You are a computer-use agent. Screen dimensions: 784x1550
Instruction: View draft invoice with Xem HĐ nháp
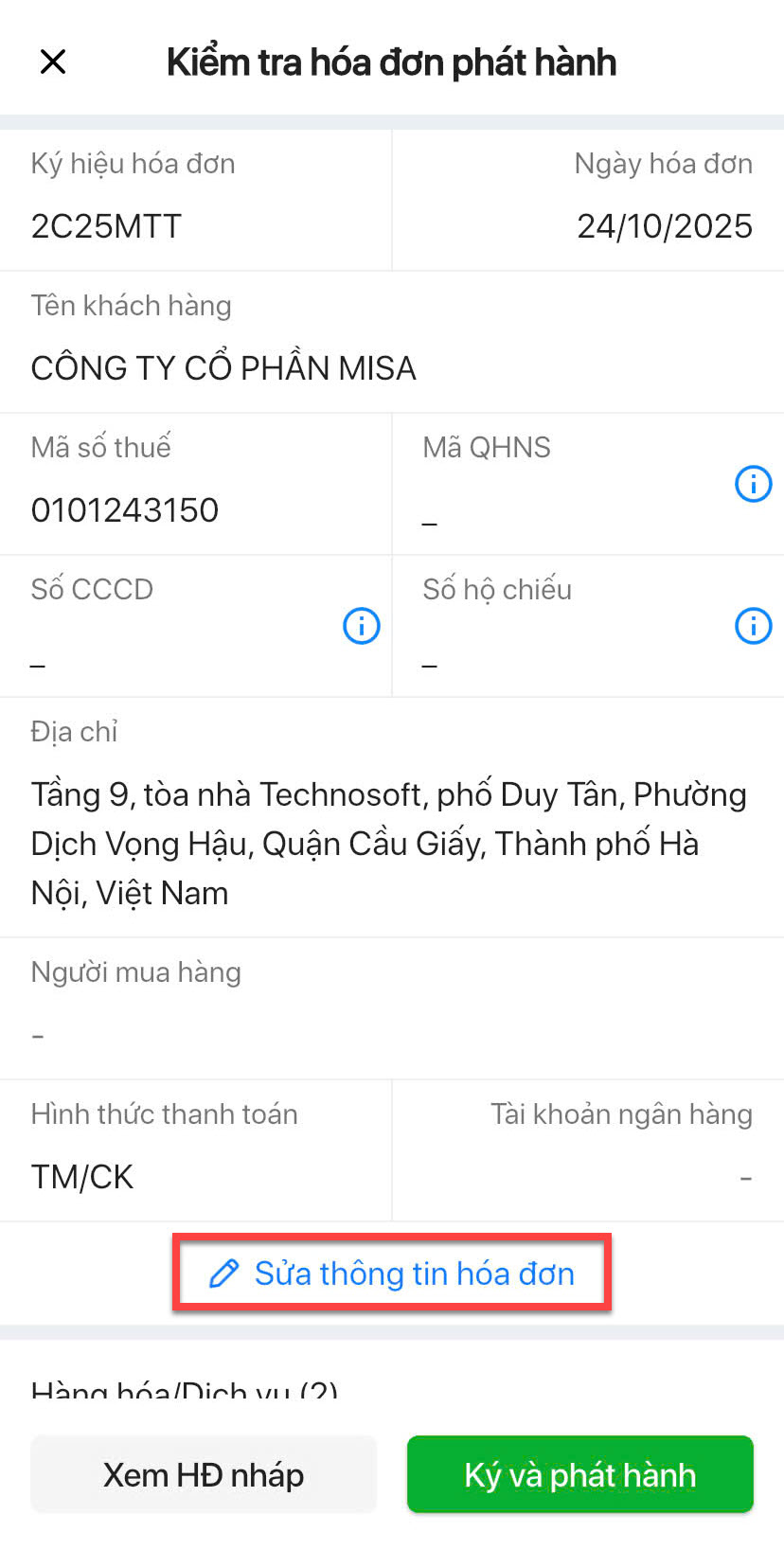point(204,1474)
